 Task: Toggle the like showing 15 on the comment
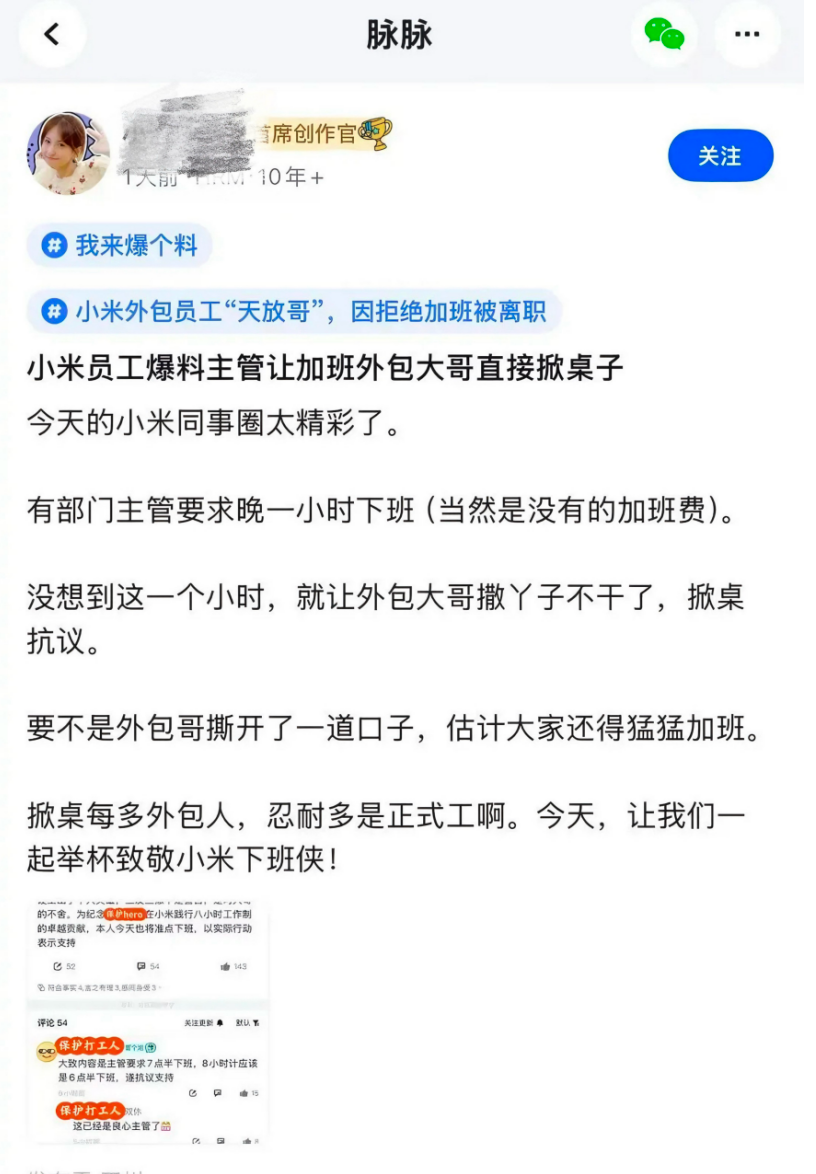tap(243, 1093)
